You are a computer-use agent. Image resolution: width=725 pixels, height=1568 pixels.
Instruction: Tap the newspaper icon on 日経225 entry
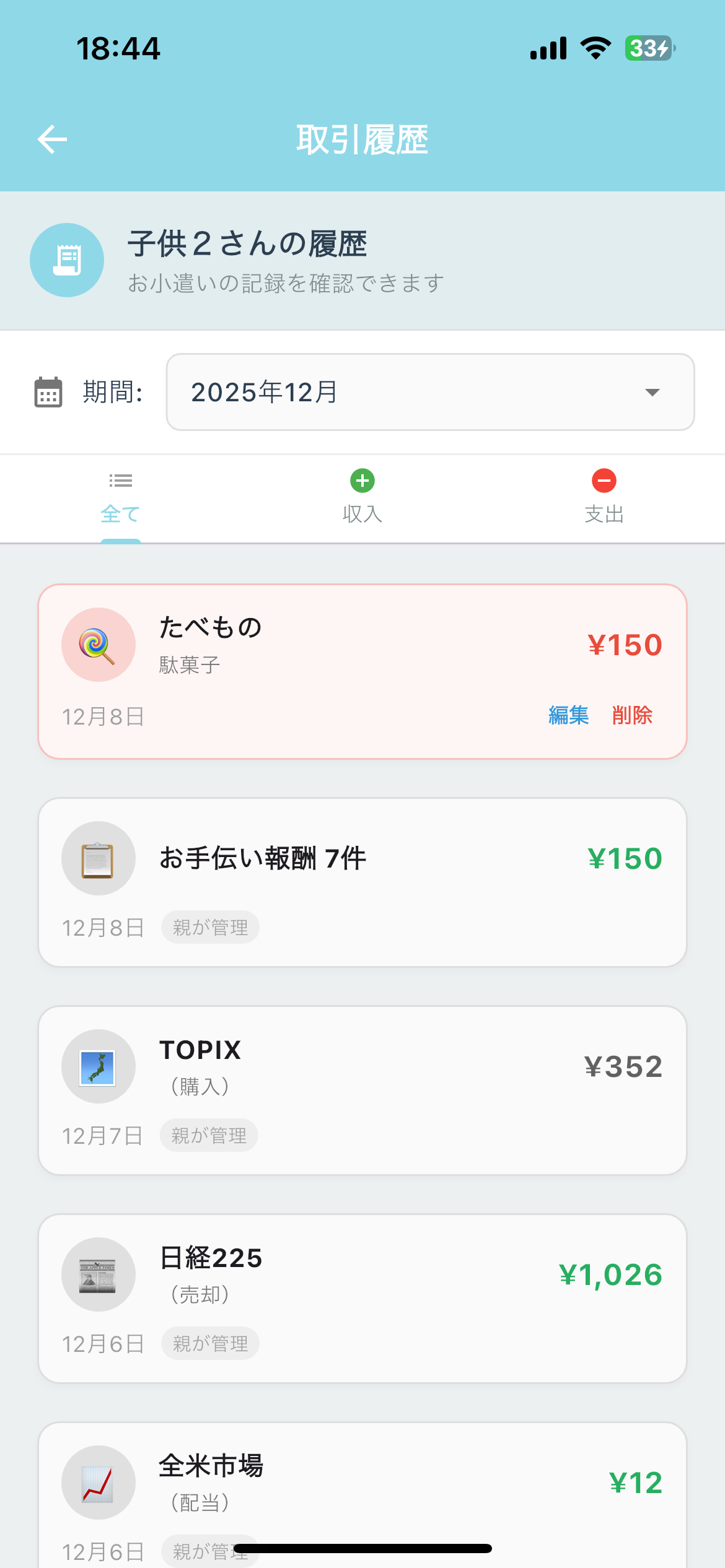98,1274
